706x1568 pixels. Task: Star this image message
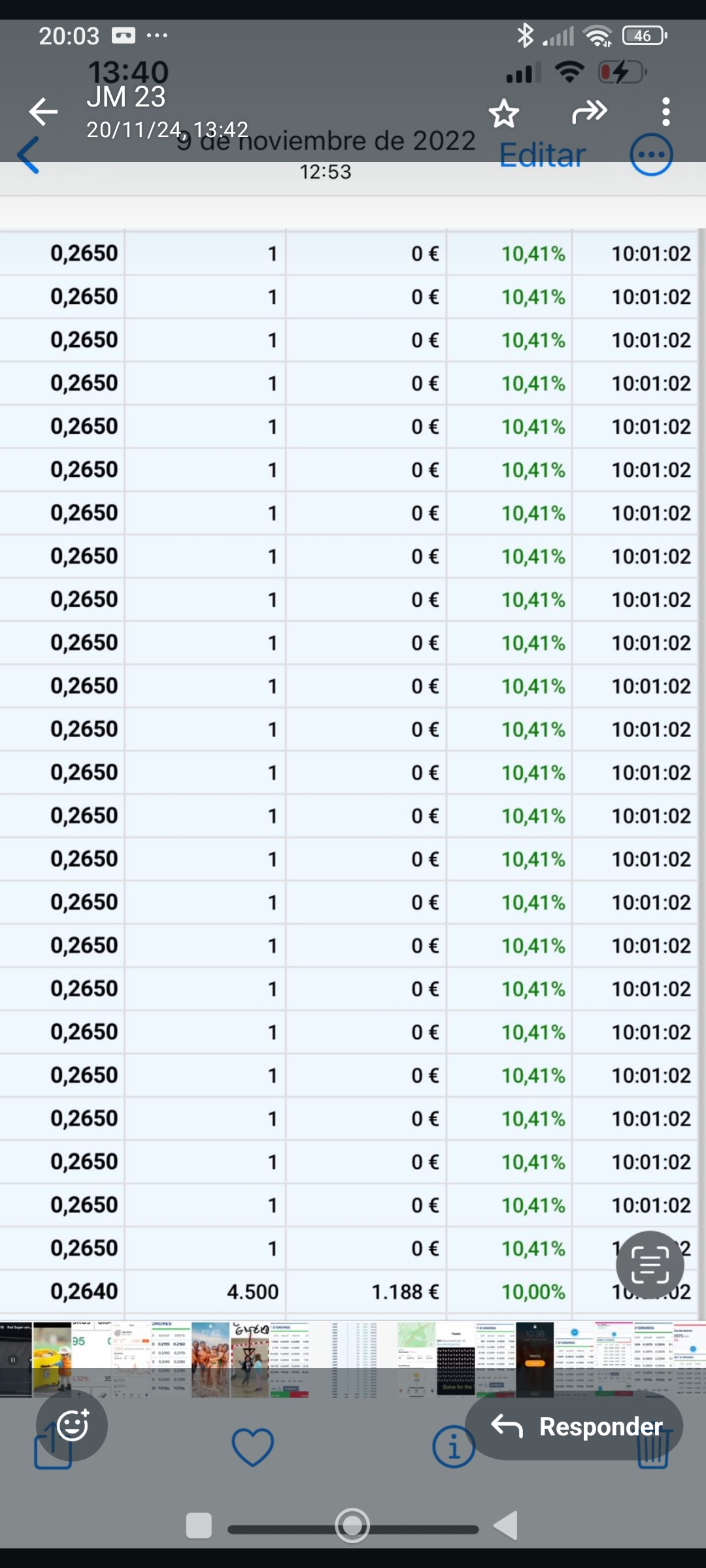(x=504, y=114)
